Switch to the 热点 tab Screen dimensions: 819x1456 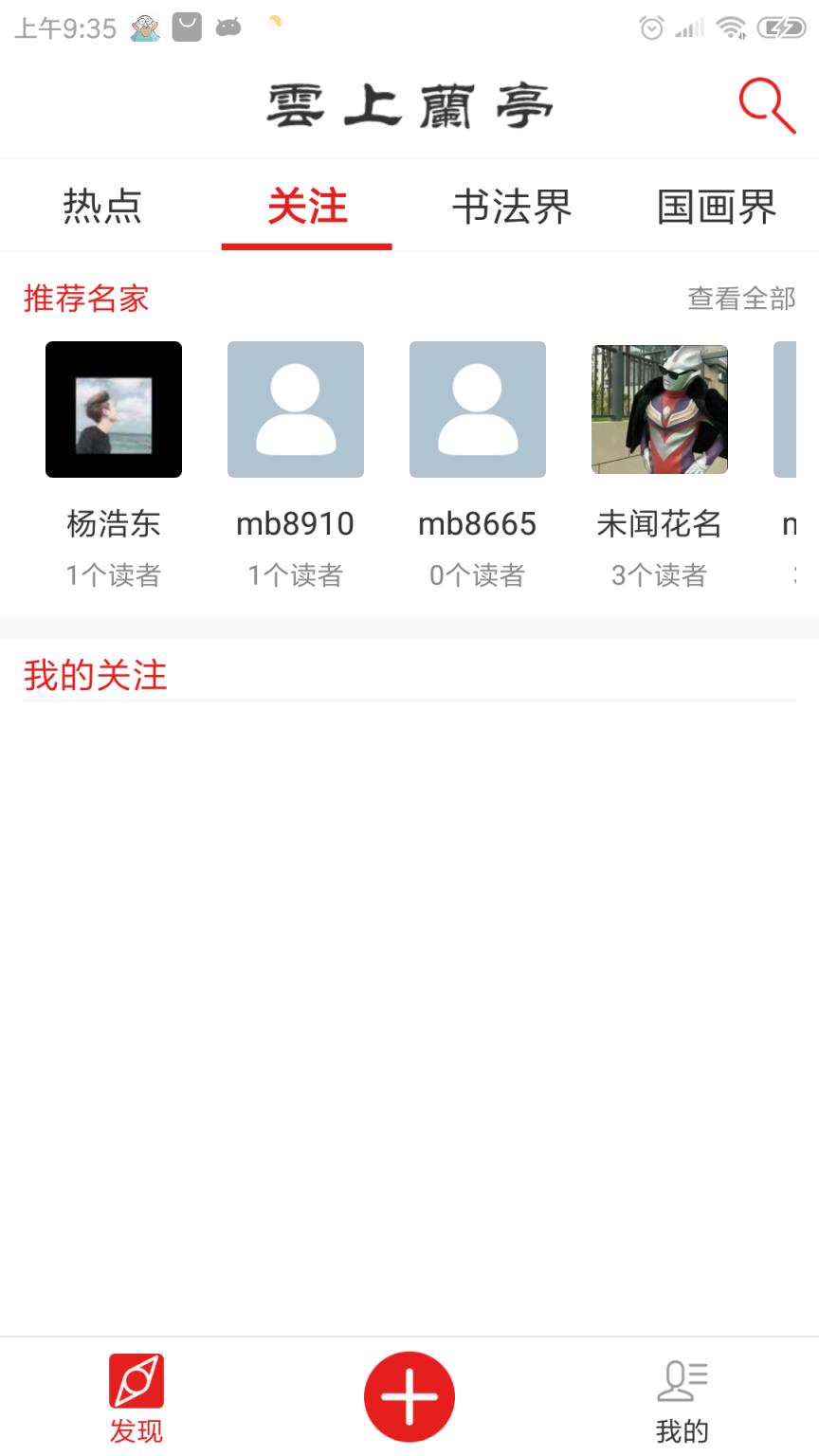[x=102, y=207]
